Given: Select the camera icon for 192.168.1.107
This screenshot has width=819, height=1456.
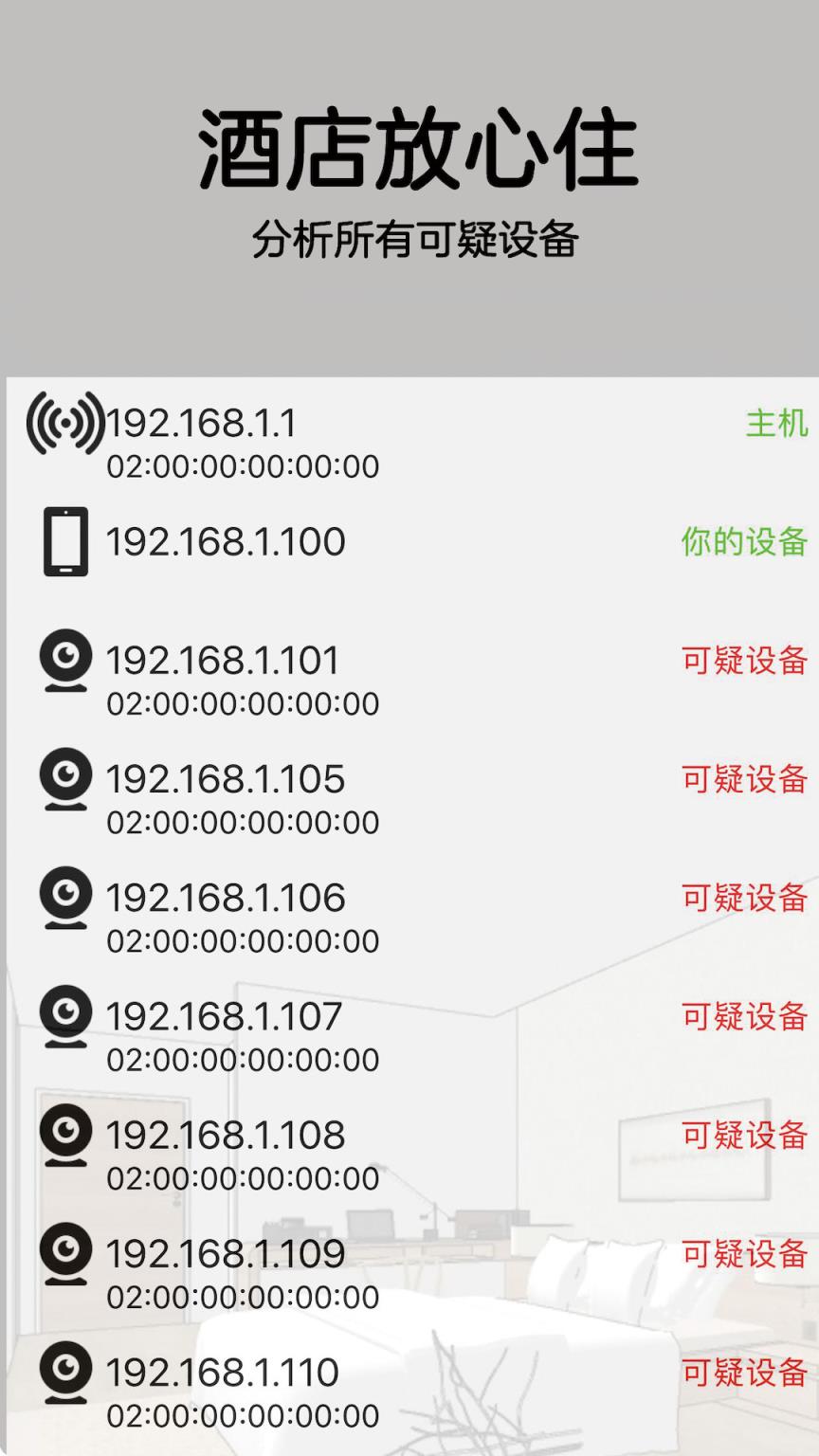Looking at the screenshot, I should click(x=64, y=1016).
